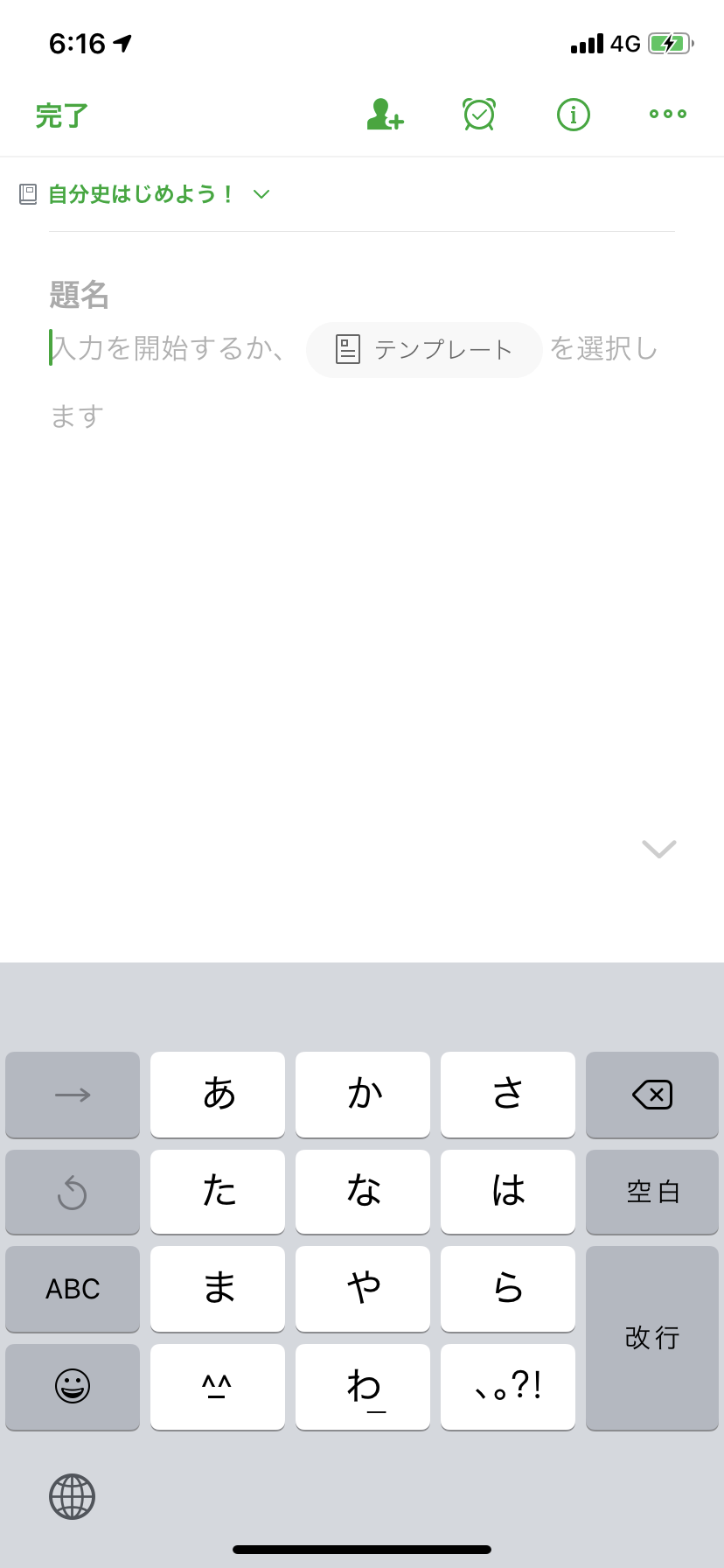Hit the backspace key on keyboard
The height and width of the screenshot is (1568, 724).
[x=652, y=1095]
